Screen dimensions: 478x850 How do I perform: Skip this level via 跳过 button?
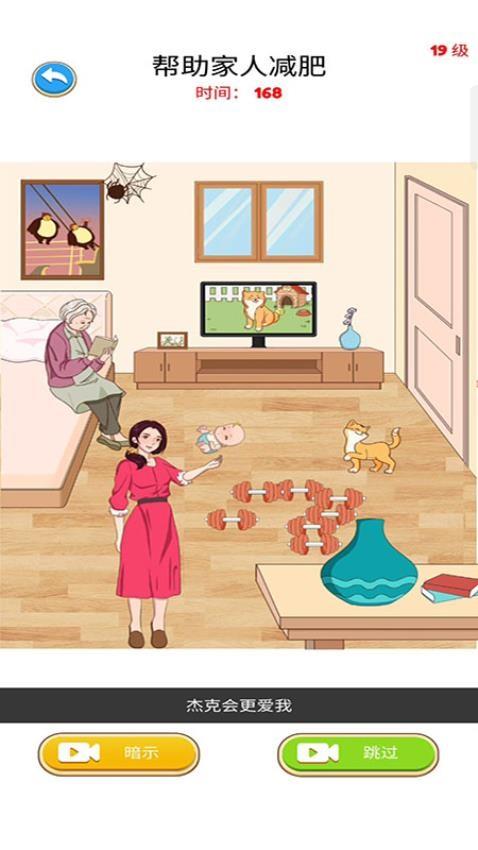tap(358, 755)
